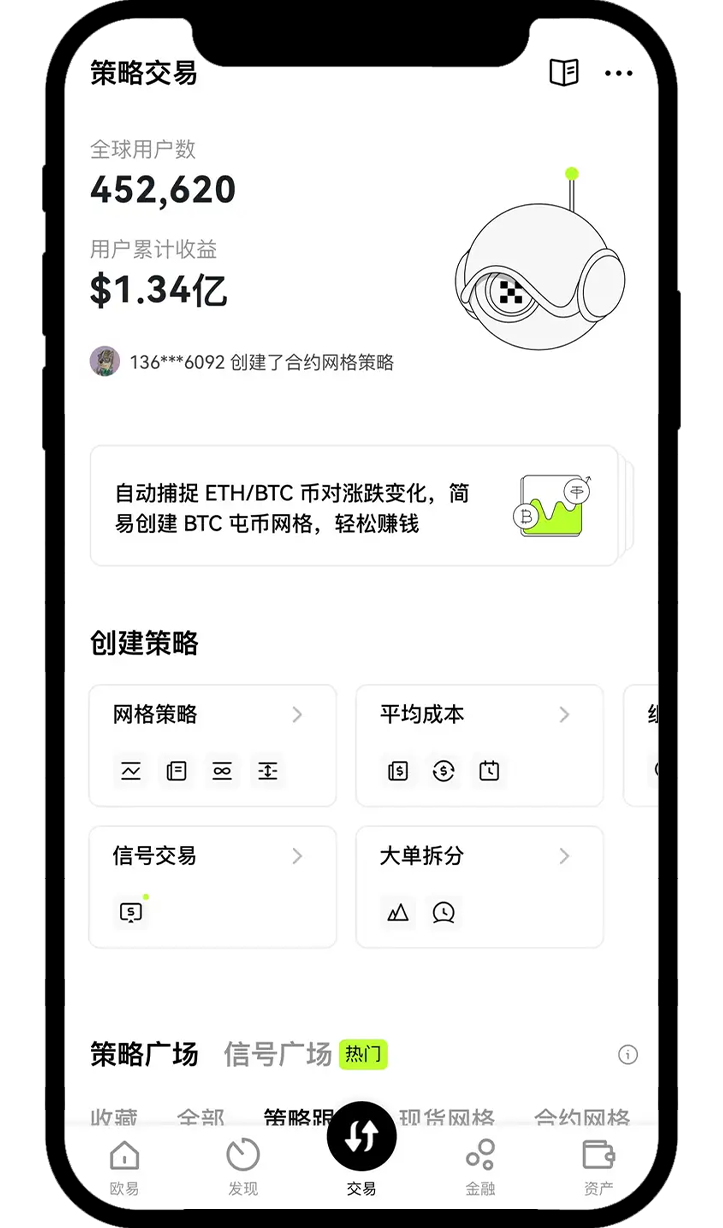Select the 现货网格 filter tab

pos(446,1117)
